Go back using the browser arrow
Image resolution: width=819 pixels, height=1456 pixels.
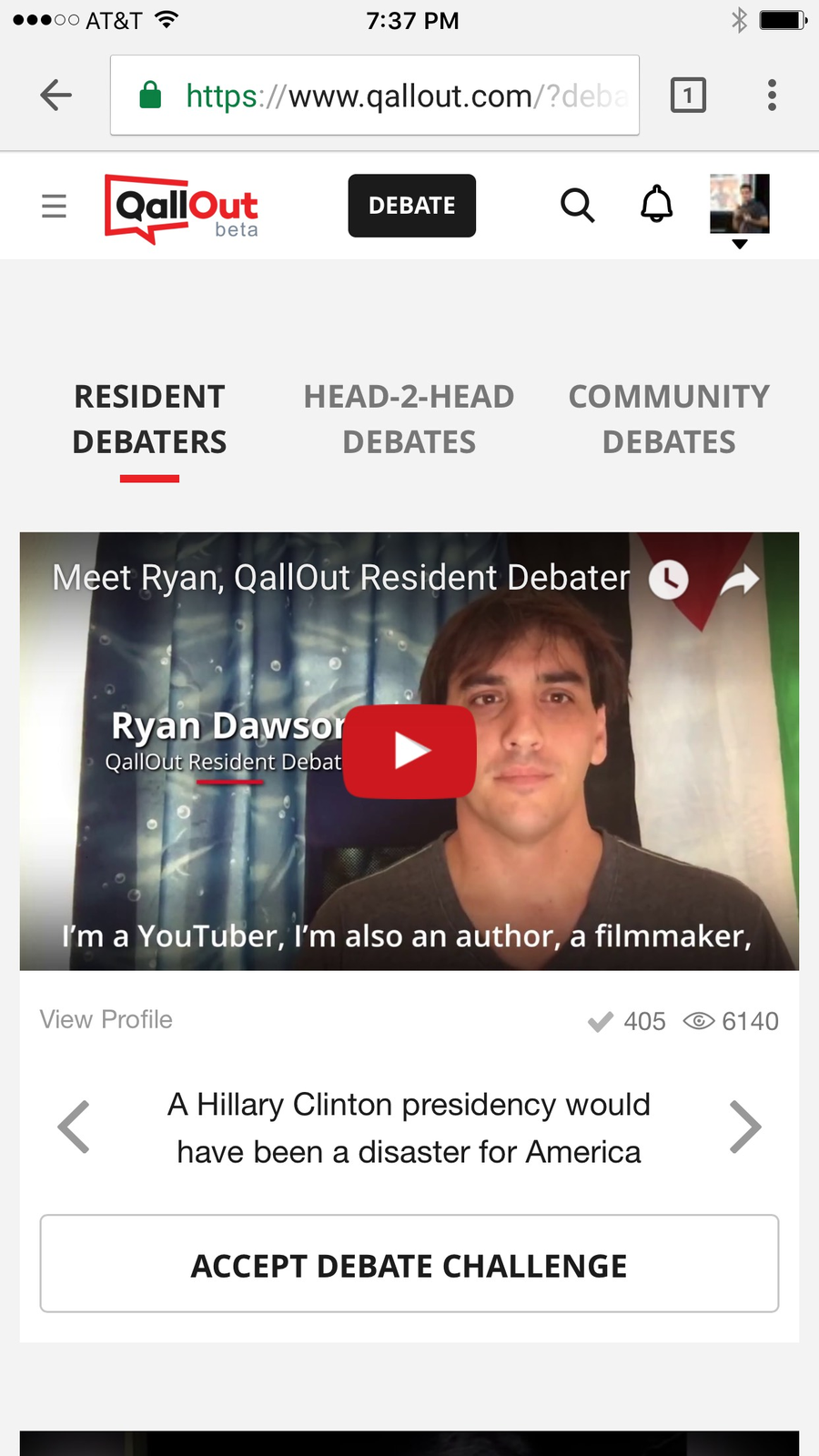[56, 95]
